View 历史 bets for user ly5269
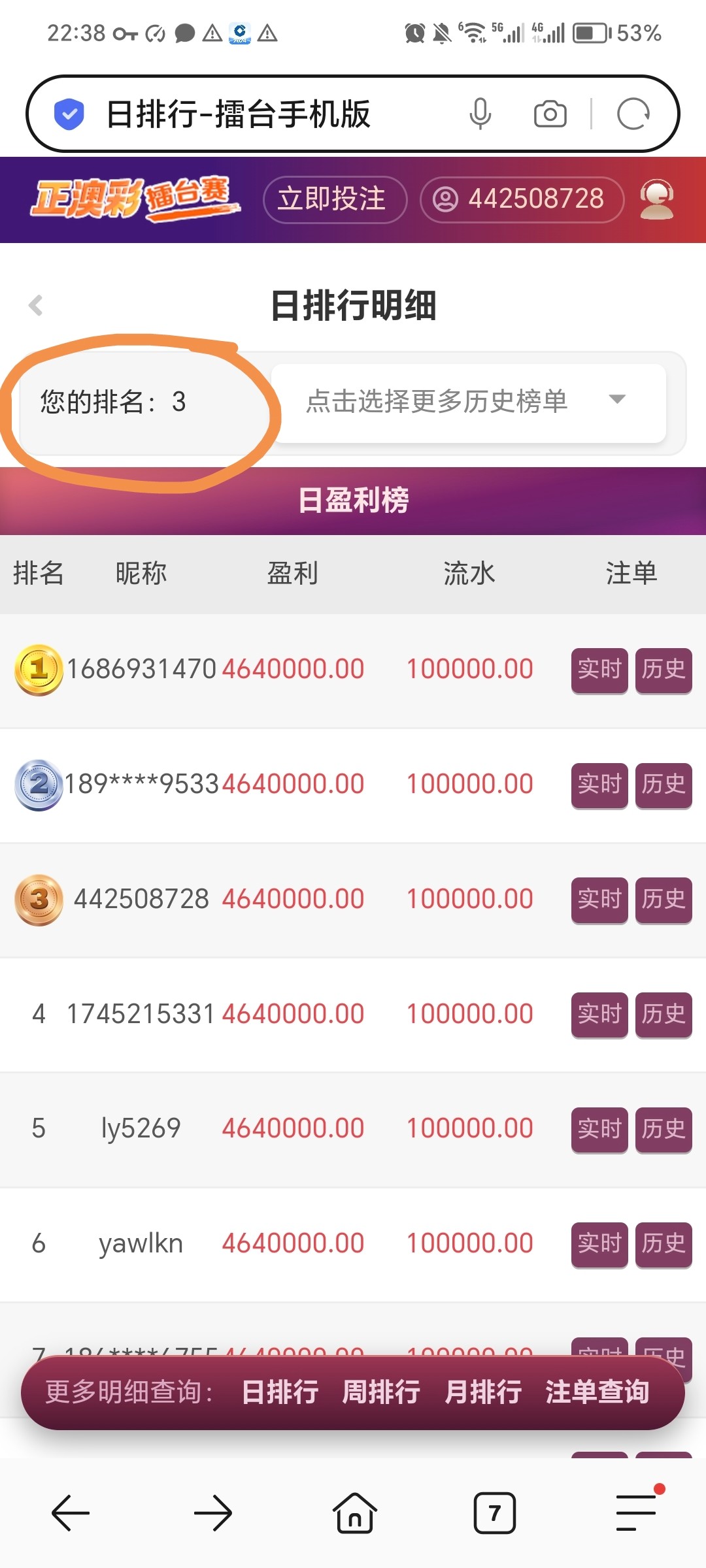The height and width of the screenshot is (1568, 706). pyautogui.click(x=663, y=1130)
